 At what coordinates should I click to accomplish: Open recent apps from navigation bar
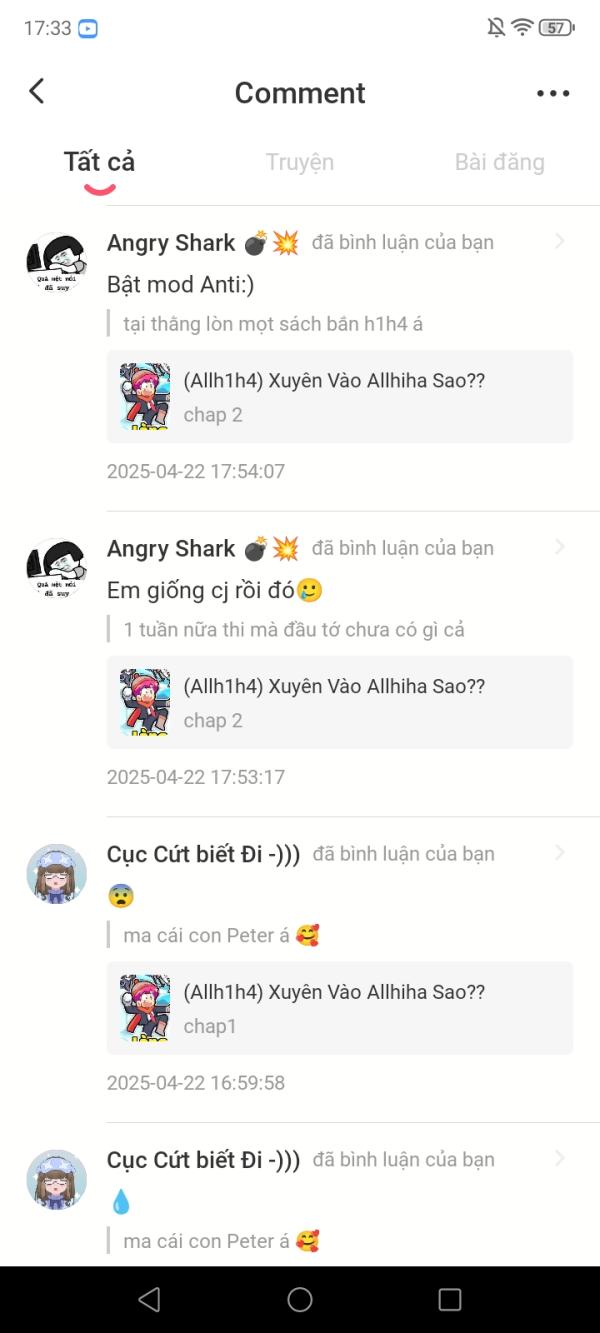pos(450,1299)
